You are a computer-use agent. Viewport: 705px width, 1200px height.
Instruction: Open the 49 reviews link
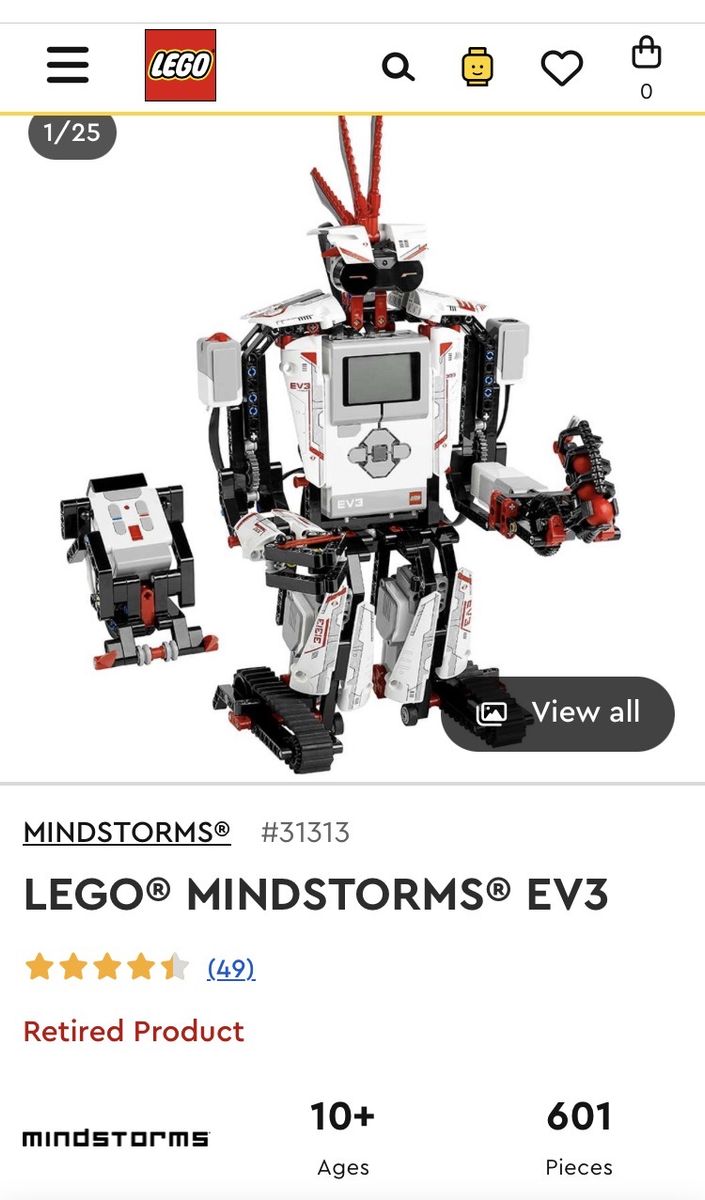[231, 968]
